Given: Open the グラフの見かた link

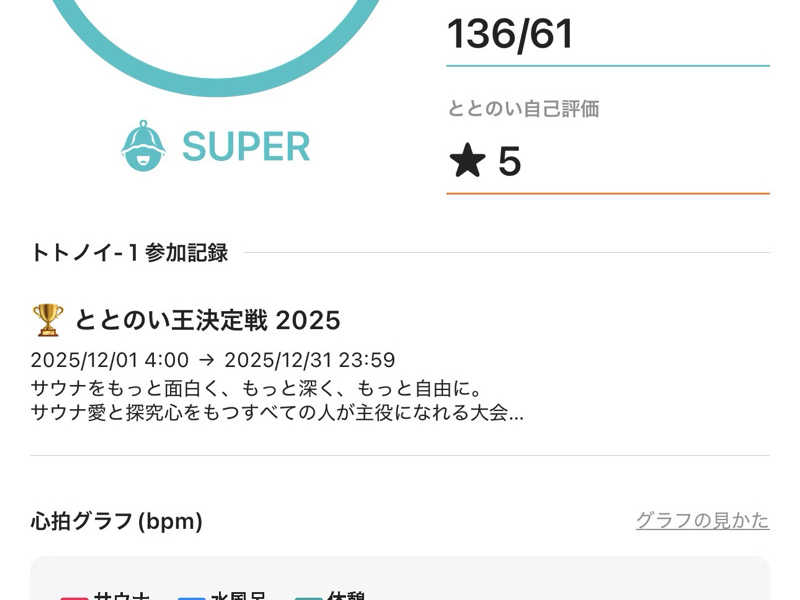Looking at the screenshot, I should point(702,521).
